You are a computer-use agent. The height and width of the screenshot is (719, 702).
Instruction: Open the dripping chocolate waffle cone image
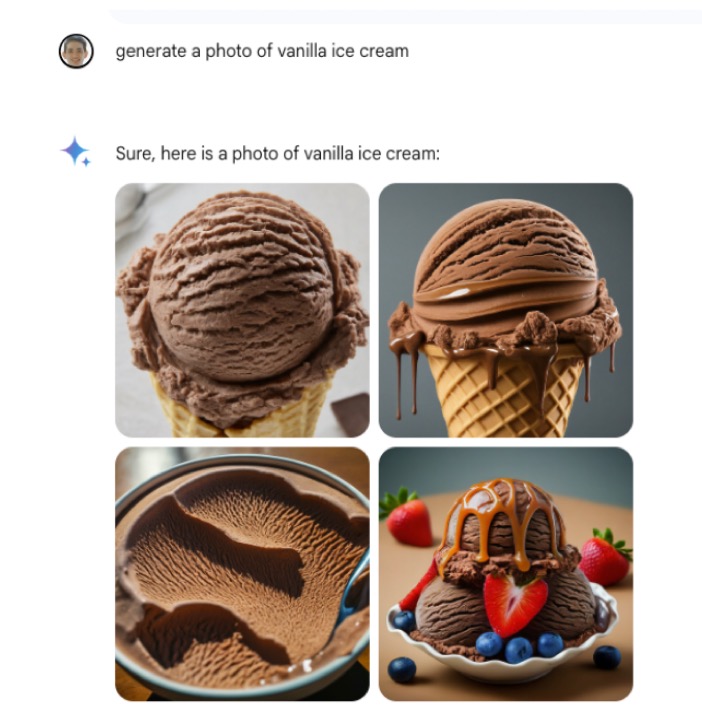click(x=505, y=310)
